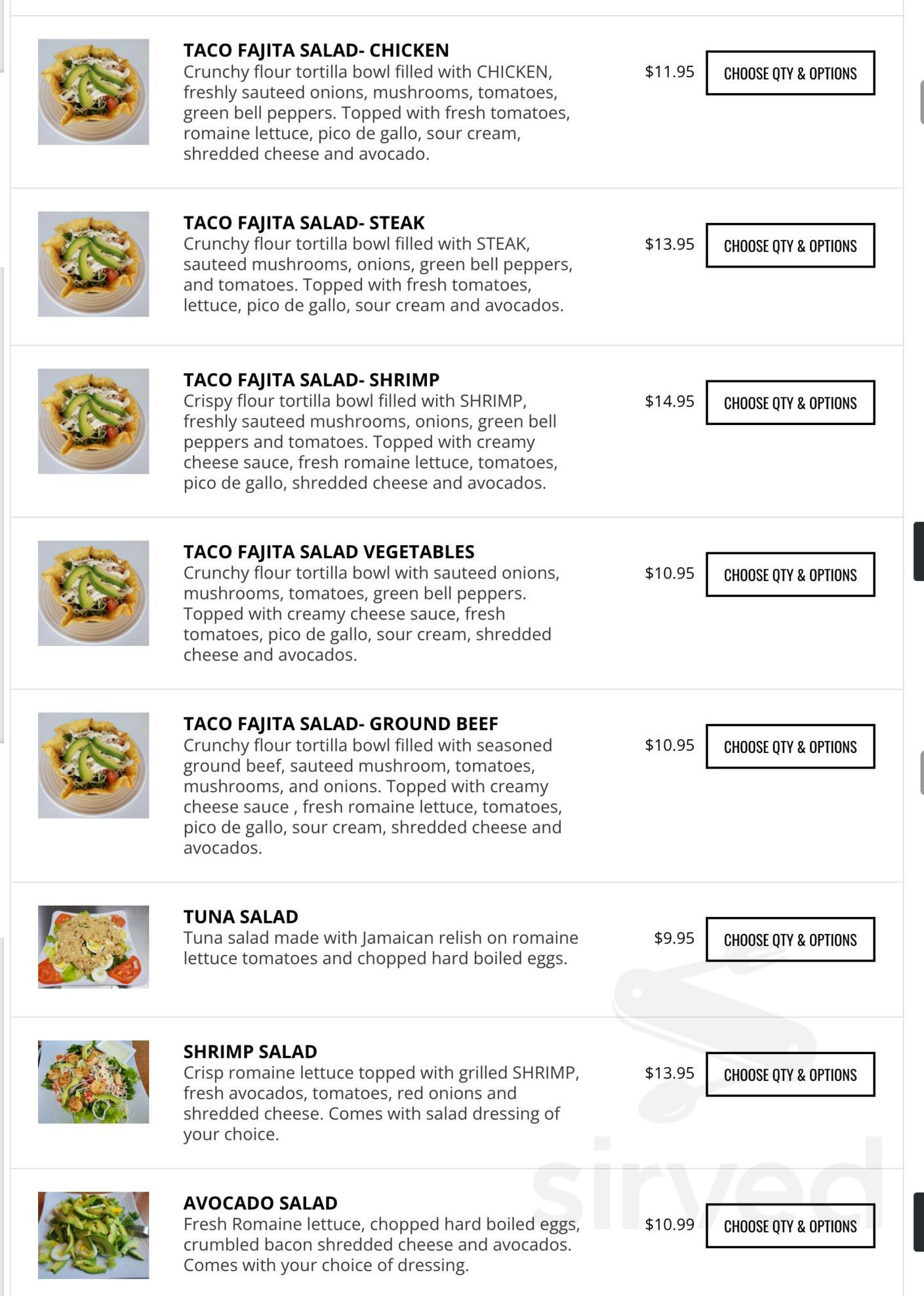Viewport: 924px width, 1296px height.
Task: Click Choose Qty & Options for Taco Fajita Salad- Shrimp
Action: [x=790, y=403]
